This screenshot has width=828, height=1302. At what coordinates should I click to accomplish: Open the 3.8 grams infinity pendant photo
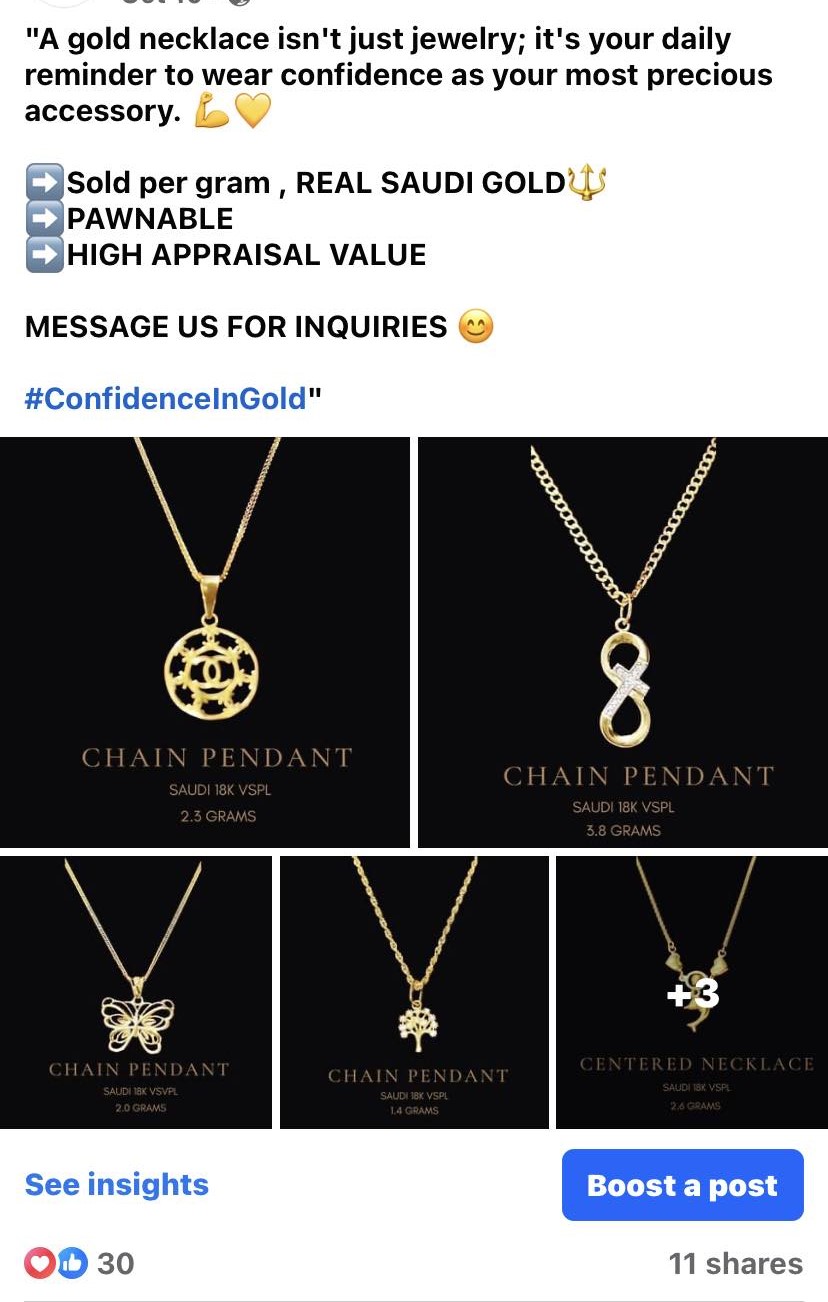pyautogui.click(x=622, y=642)
